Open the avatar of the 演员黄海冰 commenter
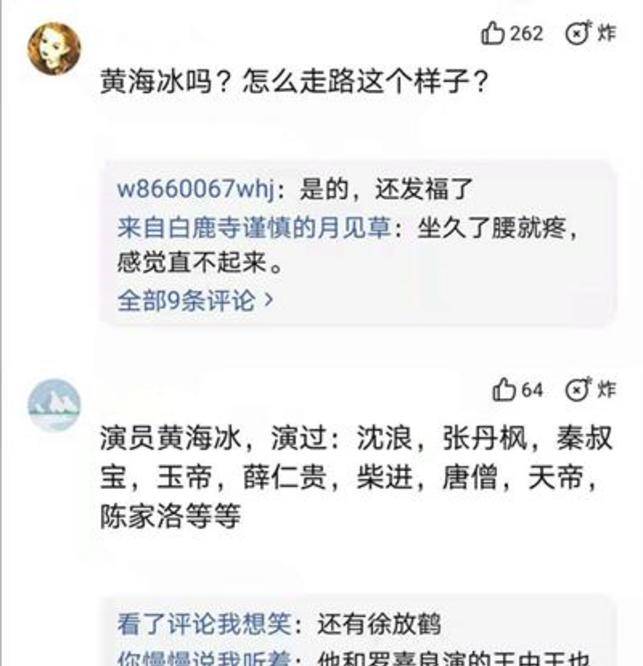 click(54, 406)
